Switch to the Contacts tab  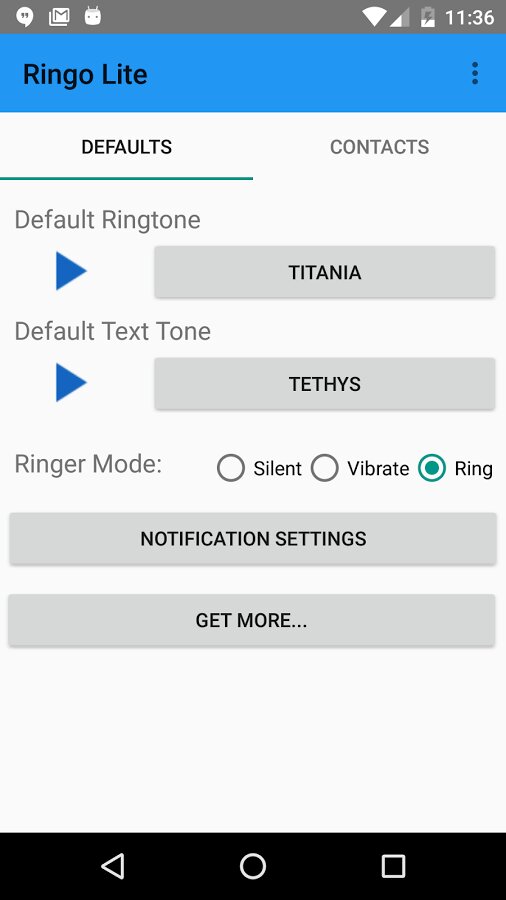[379, 147]
